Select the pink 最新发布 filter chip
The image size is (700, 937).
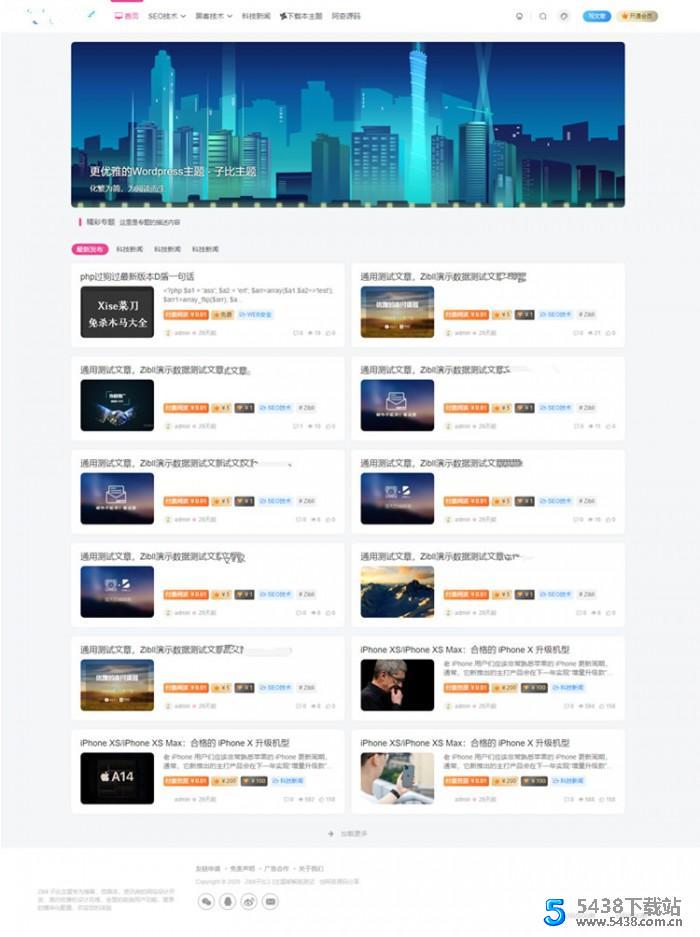click(89, 249)
